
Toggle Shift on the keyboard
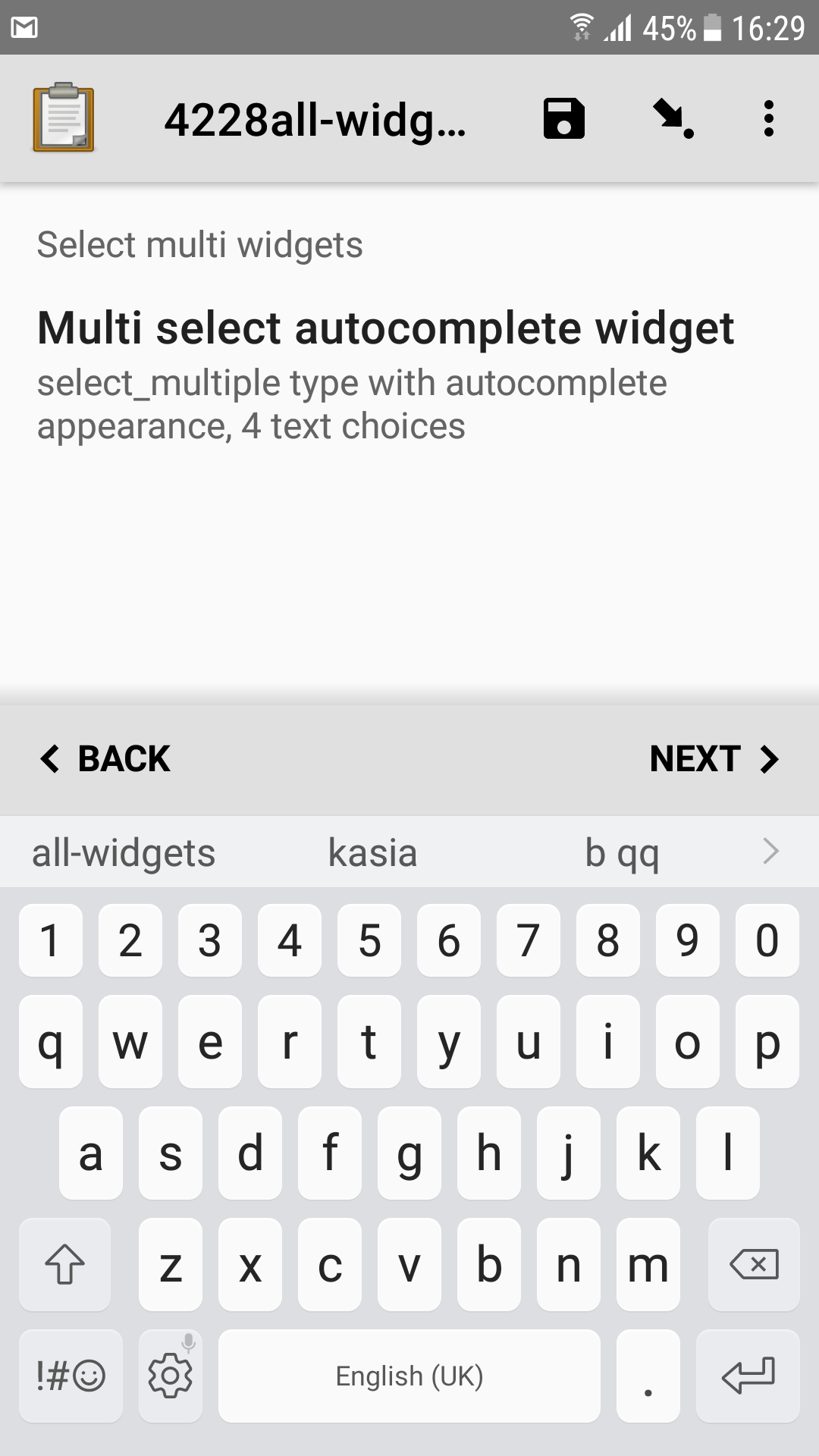point(64,1265)
